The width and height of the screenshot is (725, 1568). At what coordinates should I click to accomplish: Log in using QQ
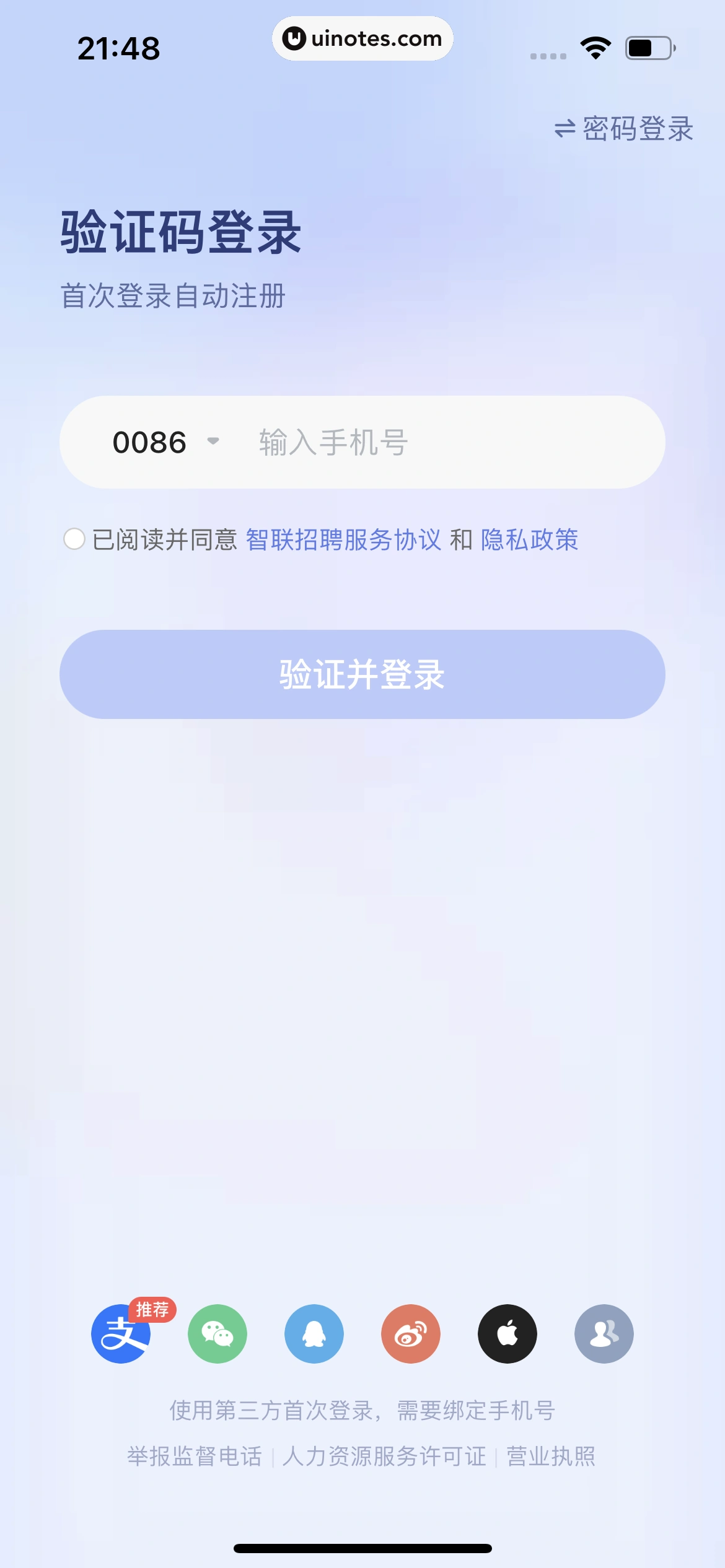click(314, 1335)
